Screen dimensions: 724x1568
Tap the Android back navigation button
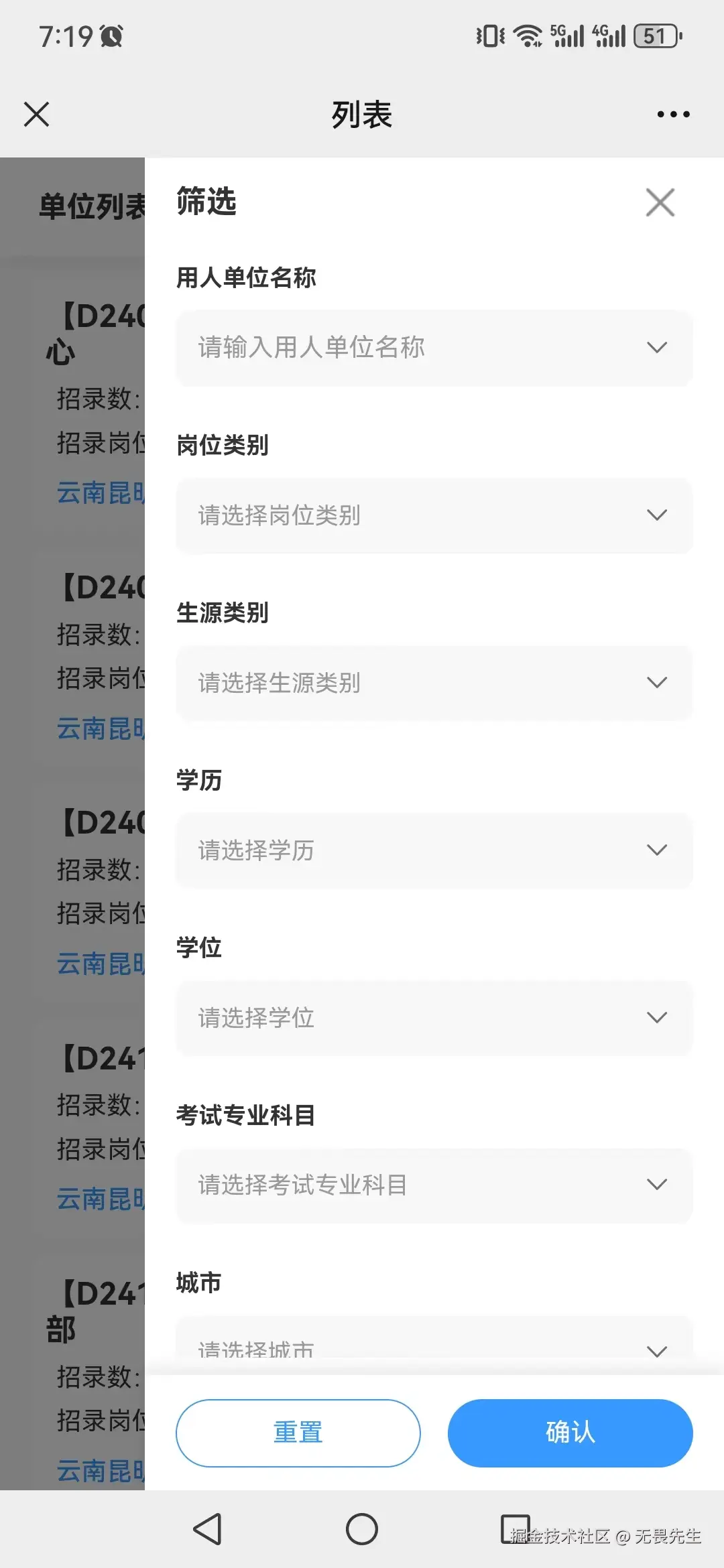point(208,1530)
